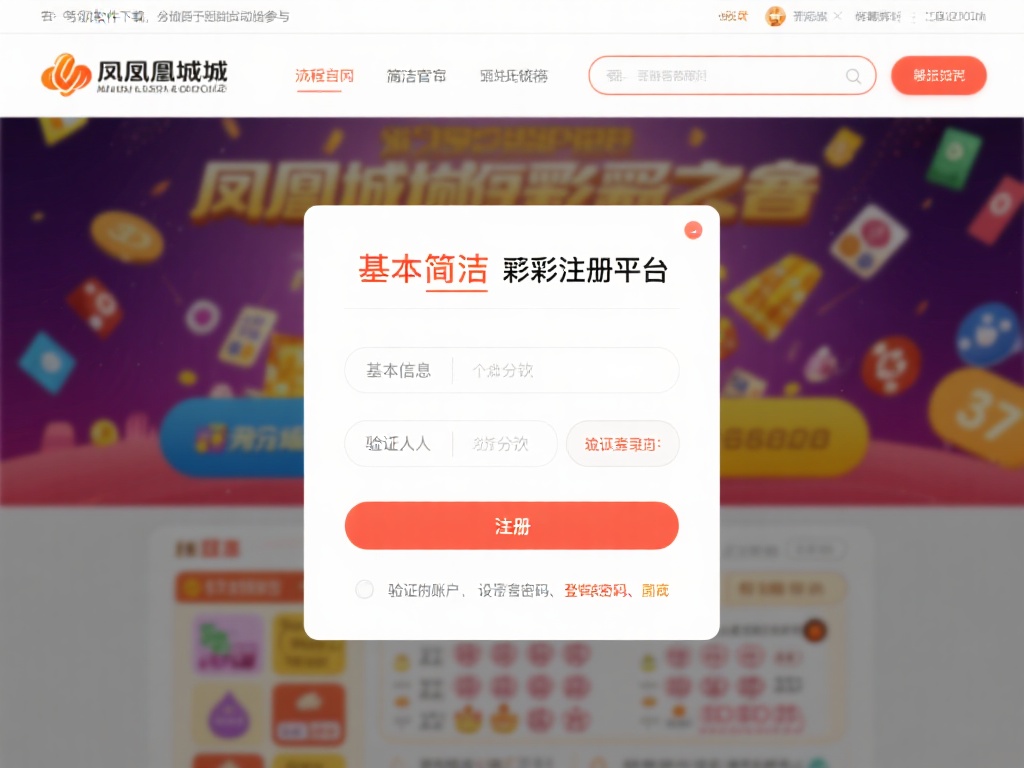Tap the 基本信息 input field
This screenshot has height=768, width=1024.
[x=565, y=371]
